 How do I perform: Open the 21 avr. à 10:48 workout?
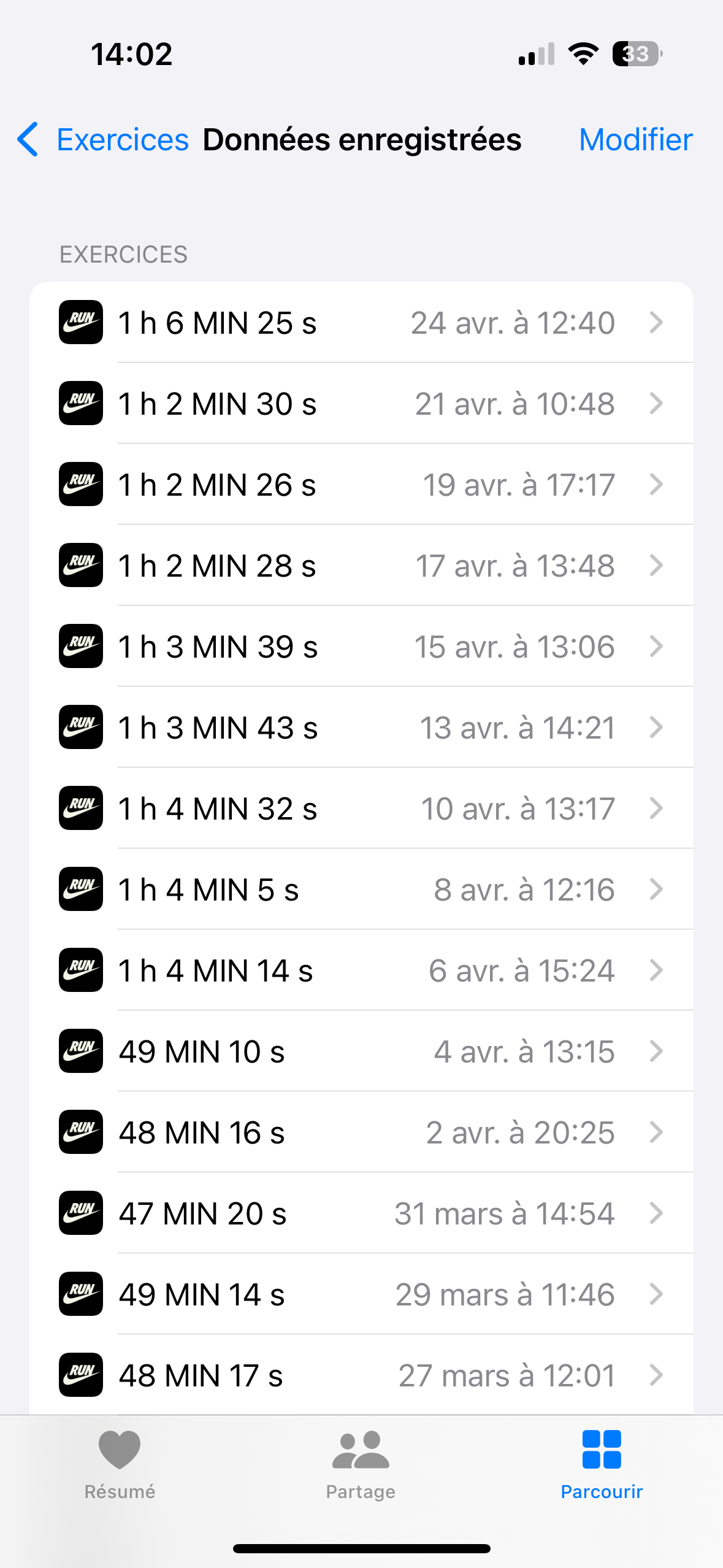[x=361, y=404]
